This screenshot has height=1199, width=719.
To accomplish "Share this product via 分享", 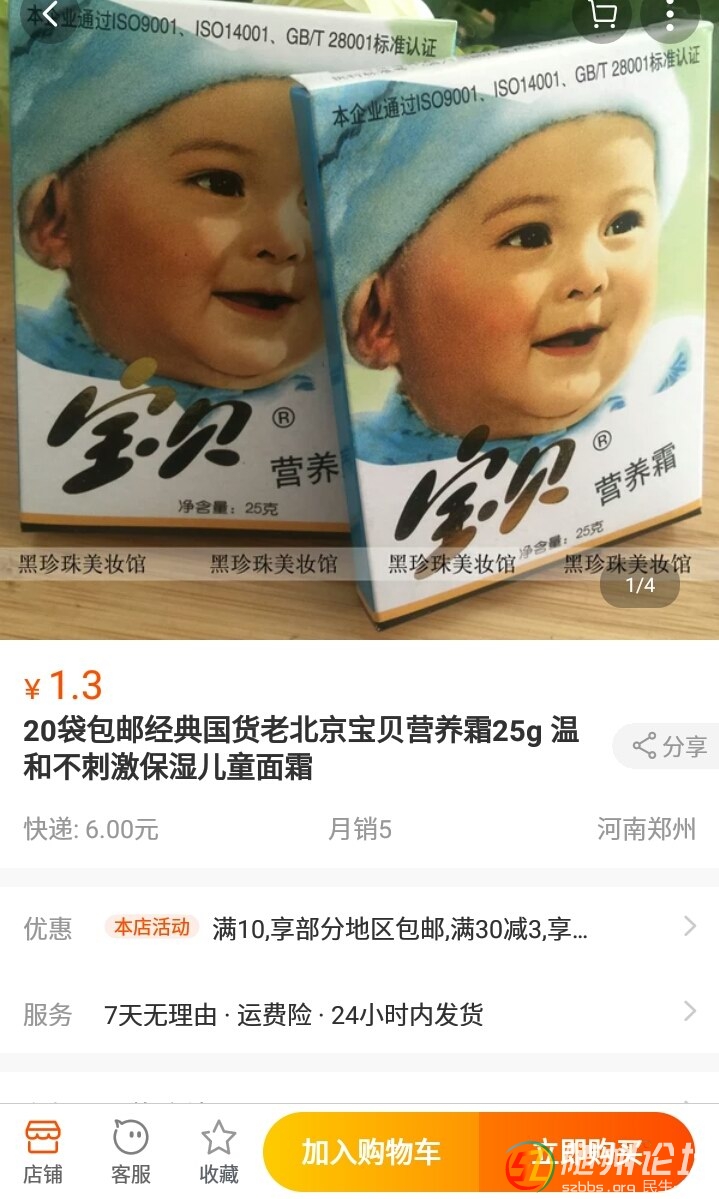I will click(668, 746).
